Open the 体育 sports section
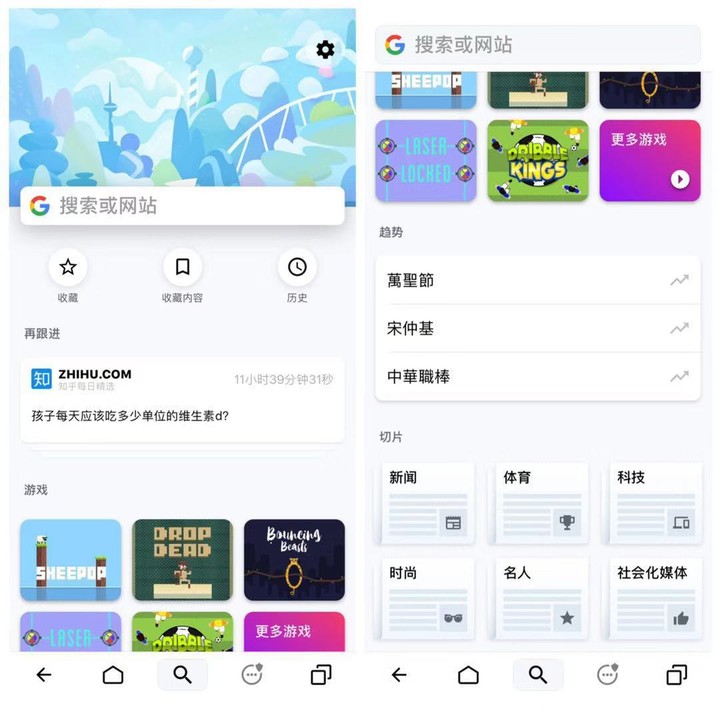This screenshot has height=720, width=720. click(541, 502)
